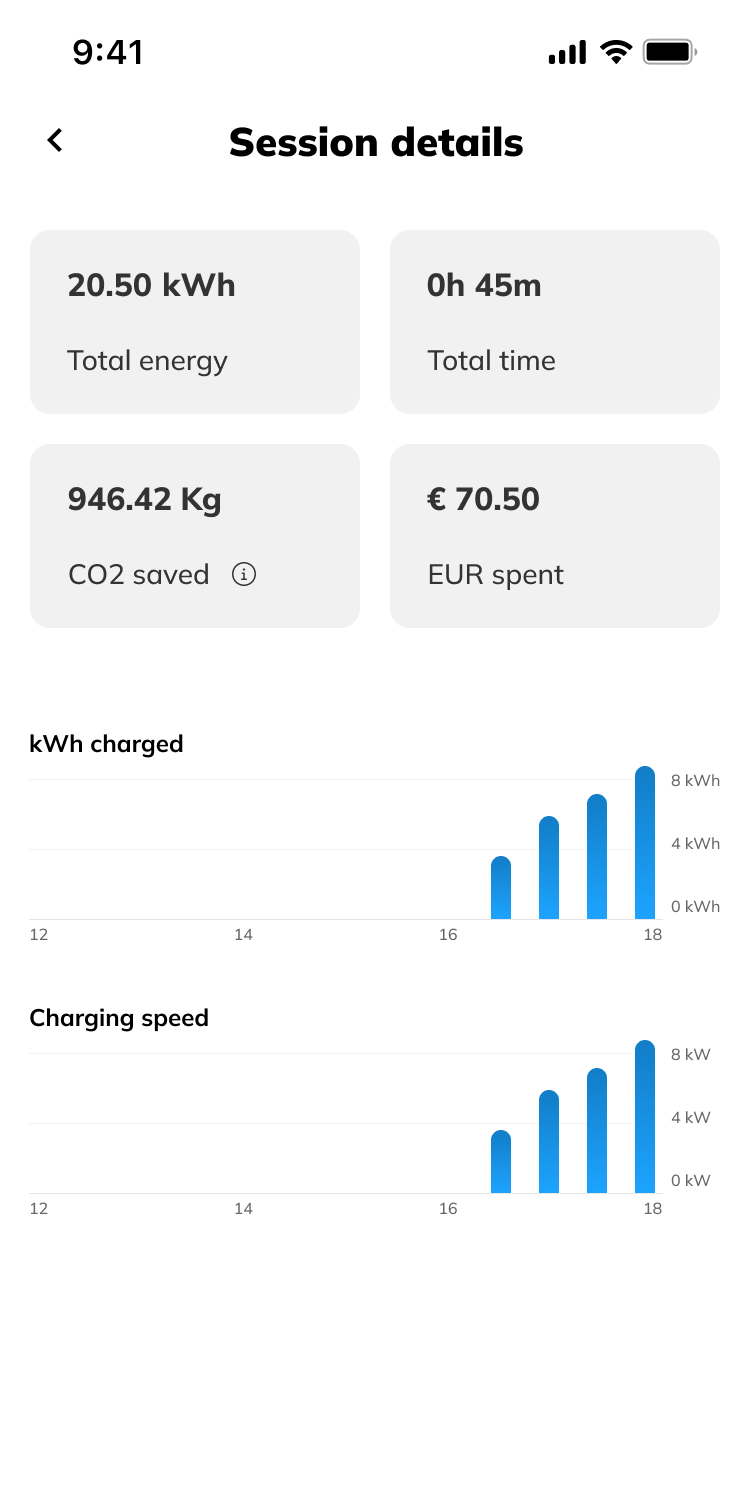Go back from Session details
The height and width of the screenshot is (1506, 750).
click(x=55, y=141)
